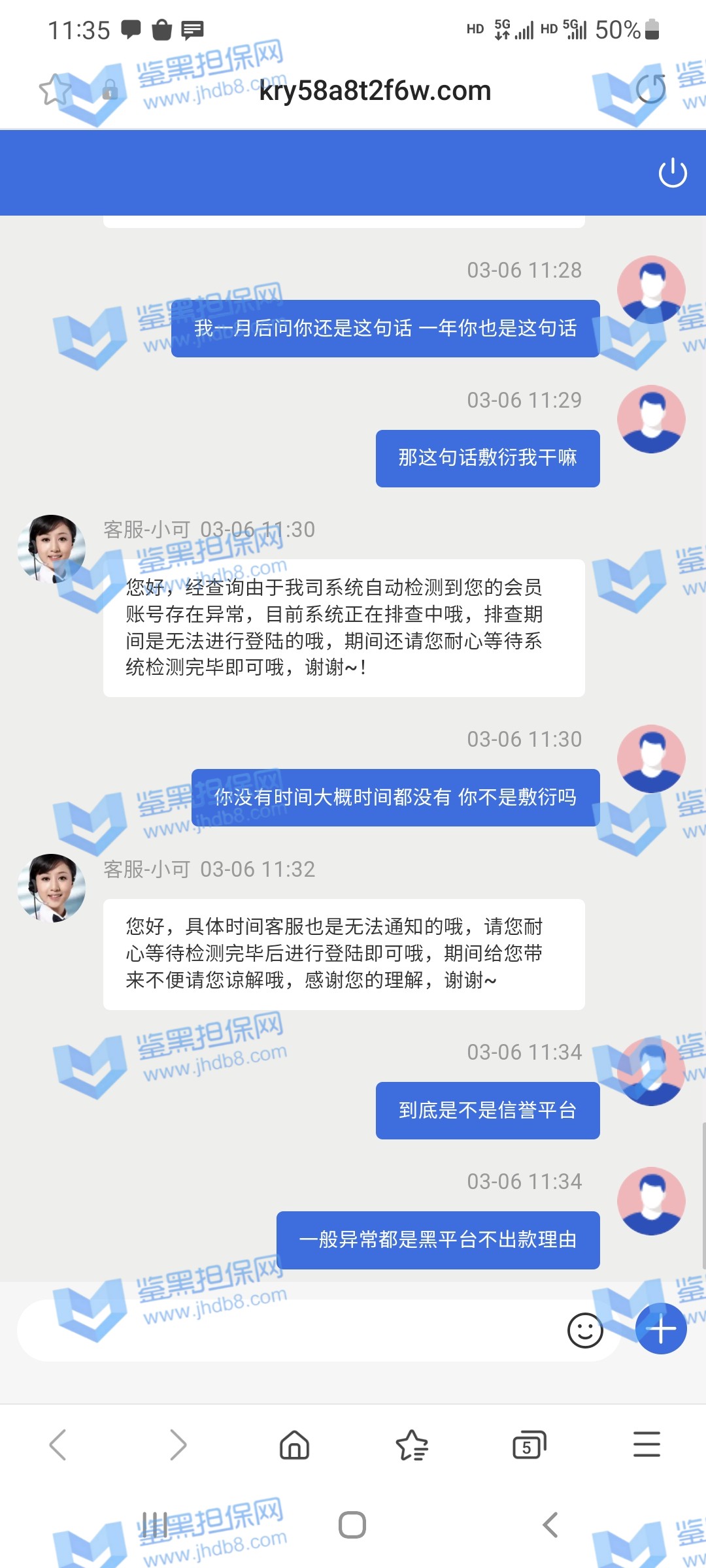Tap the power icon to end chat

tap(673, 173)
